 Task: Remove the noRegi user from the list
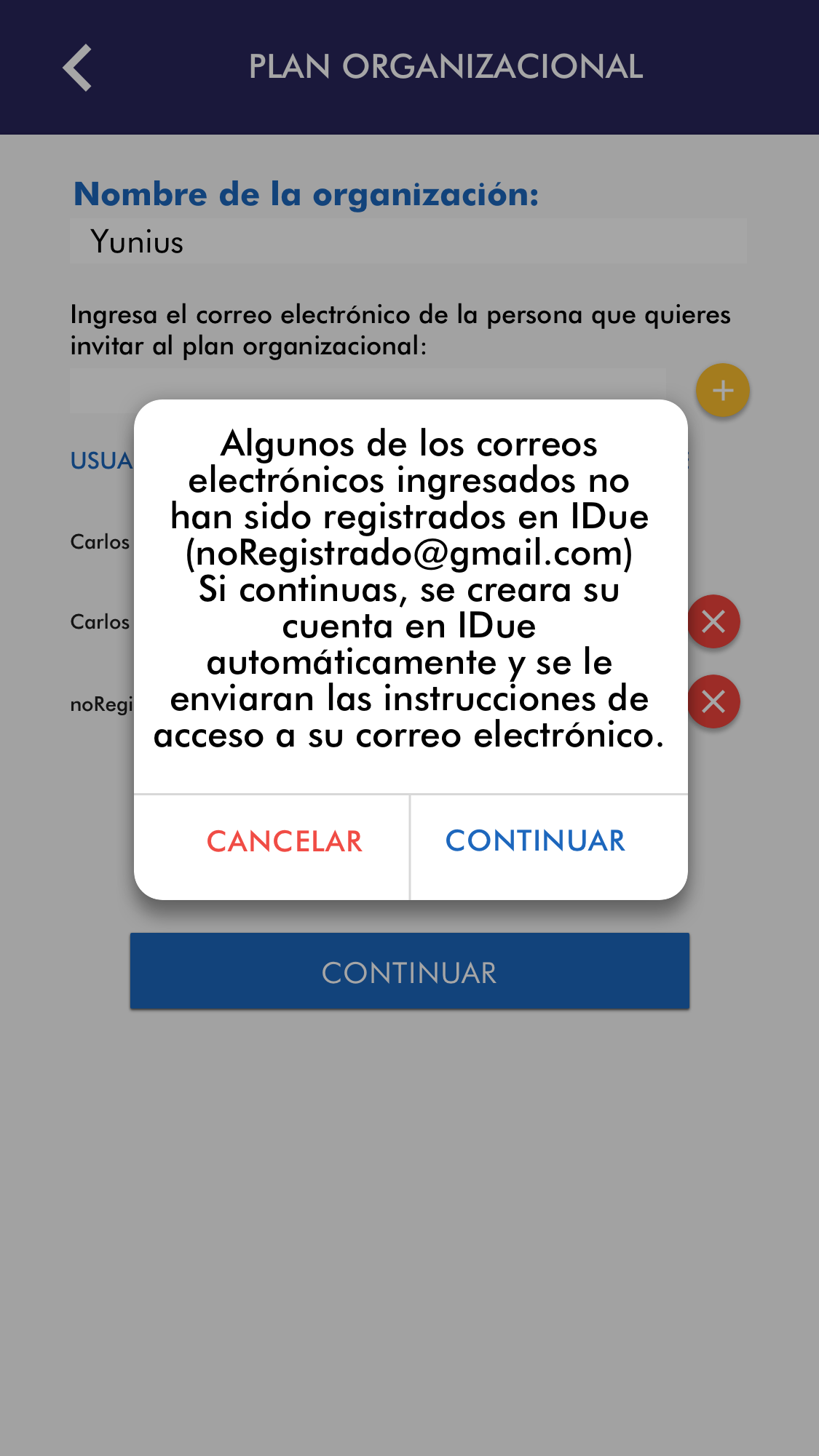coord(713,702)
